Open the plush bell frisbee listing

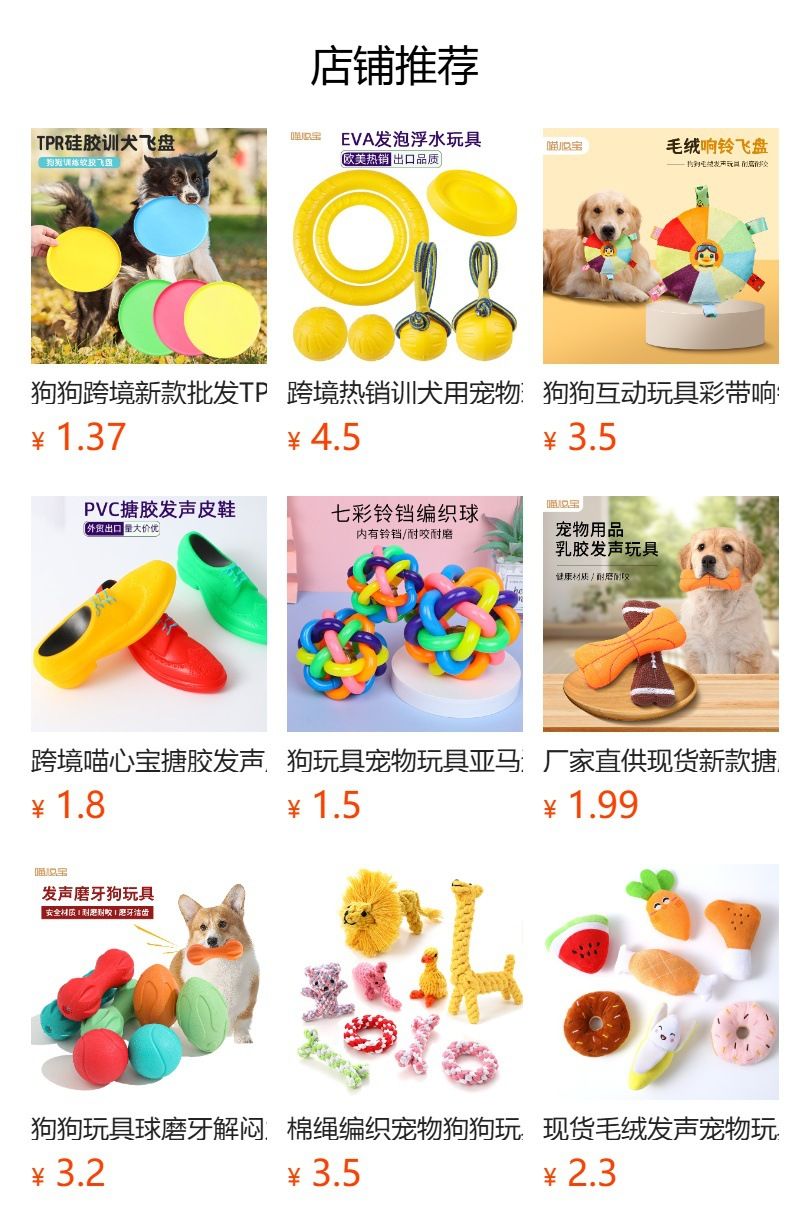[x=661, y=246]
